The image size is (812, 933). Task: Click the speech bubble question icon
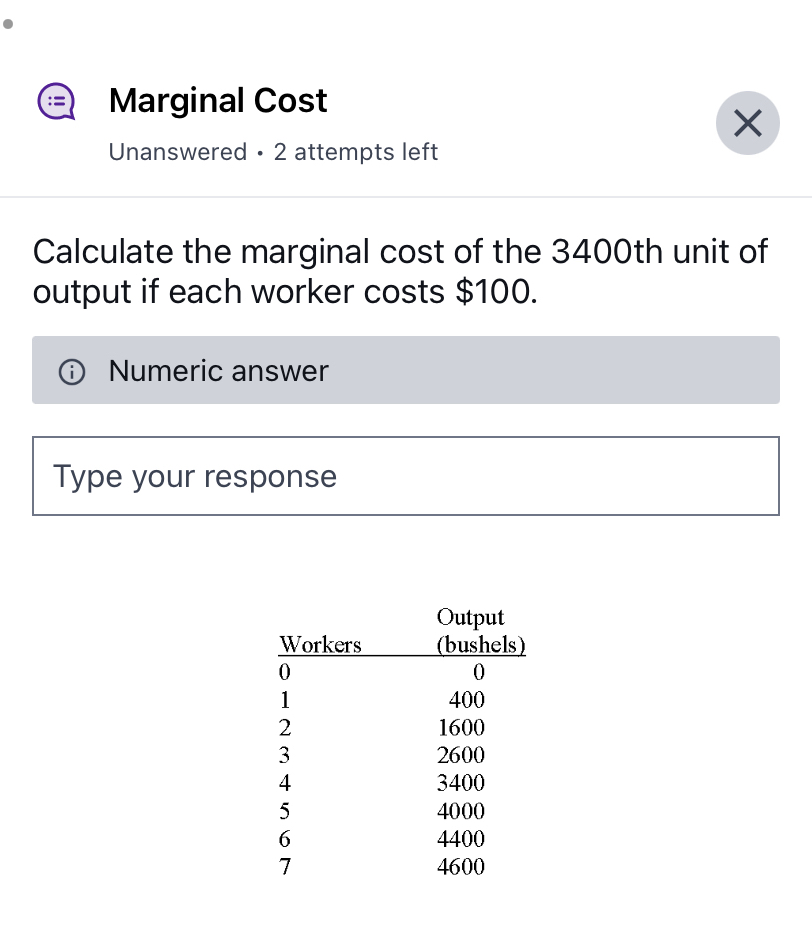click(57, 101)
